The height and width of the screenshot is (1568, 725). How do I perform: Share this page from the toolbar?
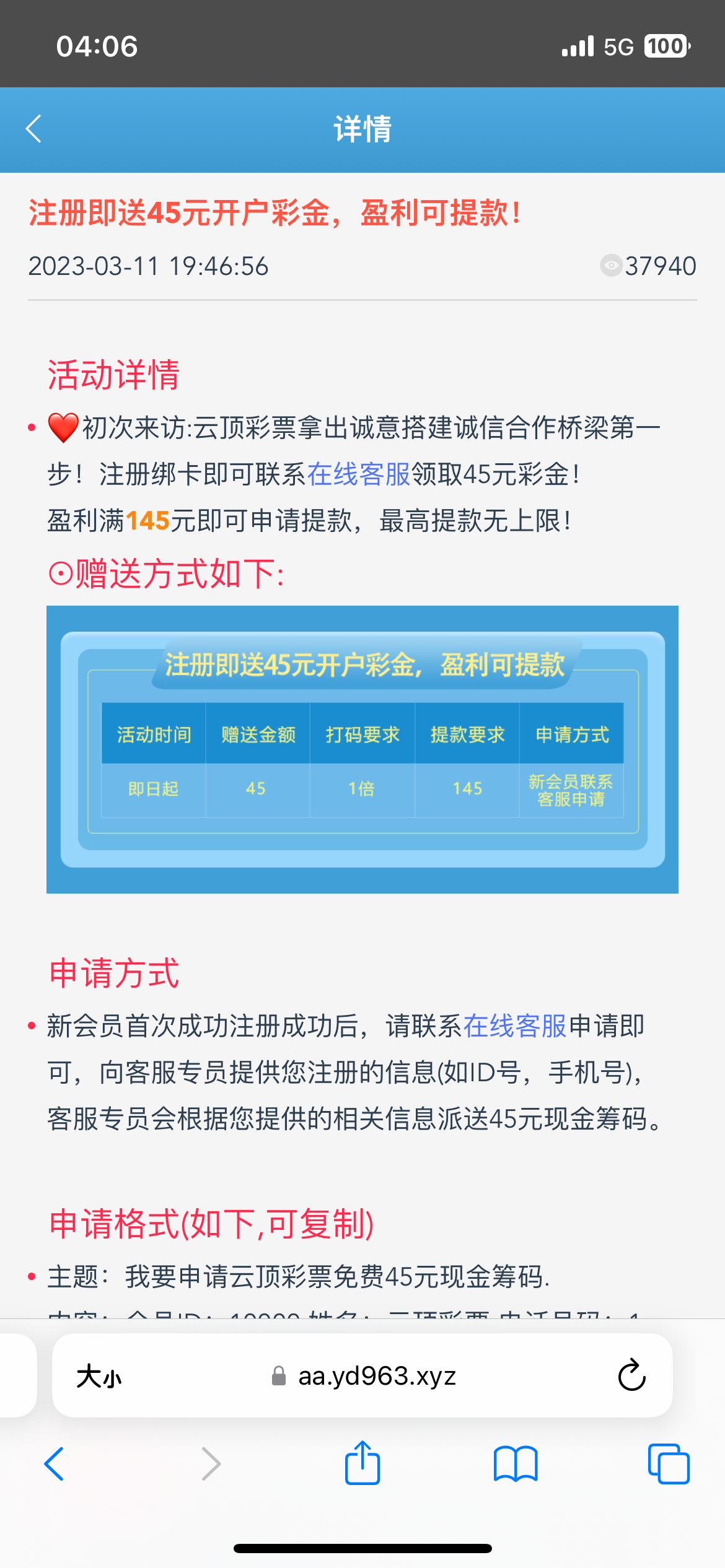pos(362,1463)
